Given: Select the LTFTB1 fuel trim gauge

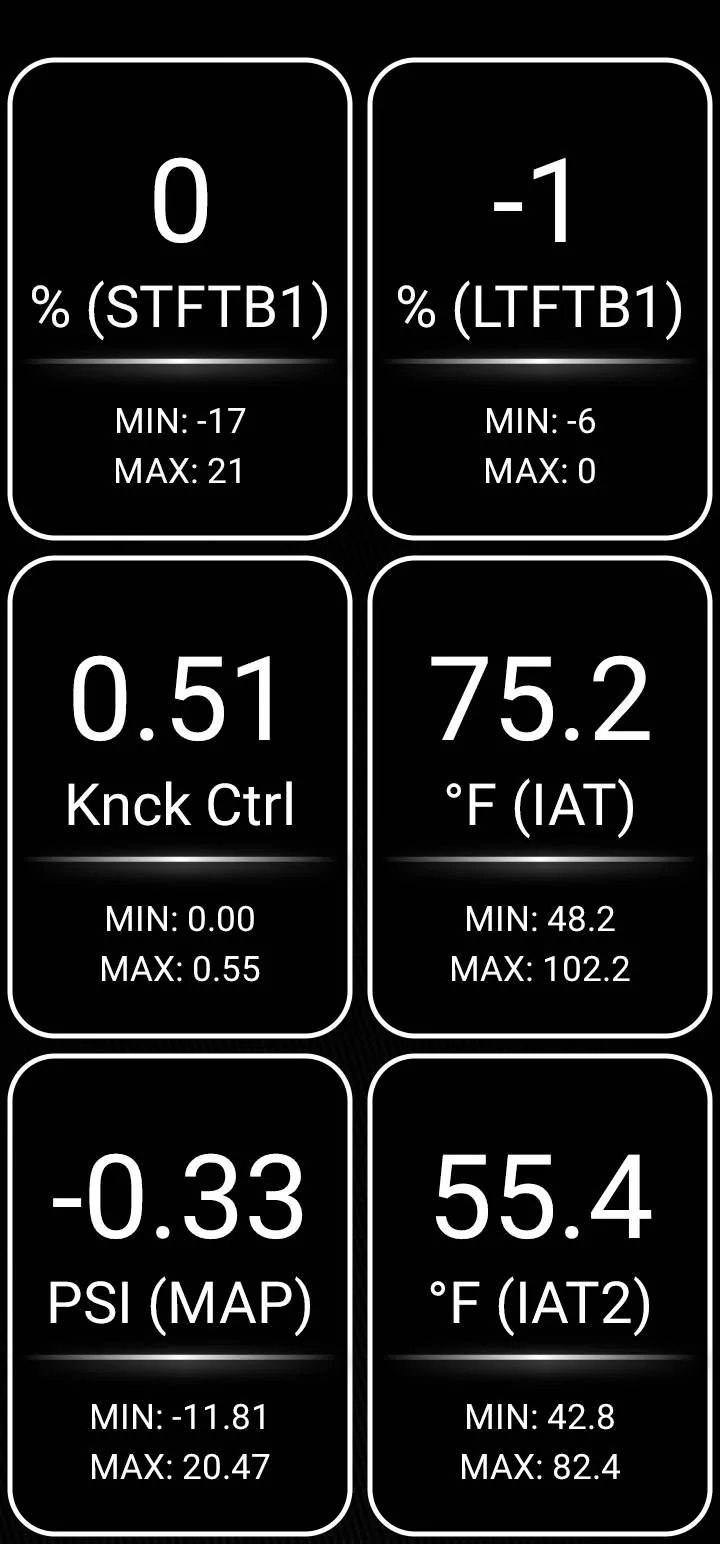Looking at the screenshot, I should (540, 300).
